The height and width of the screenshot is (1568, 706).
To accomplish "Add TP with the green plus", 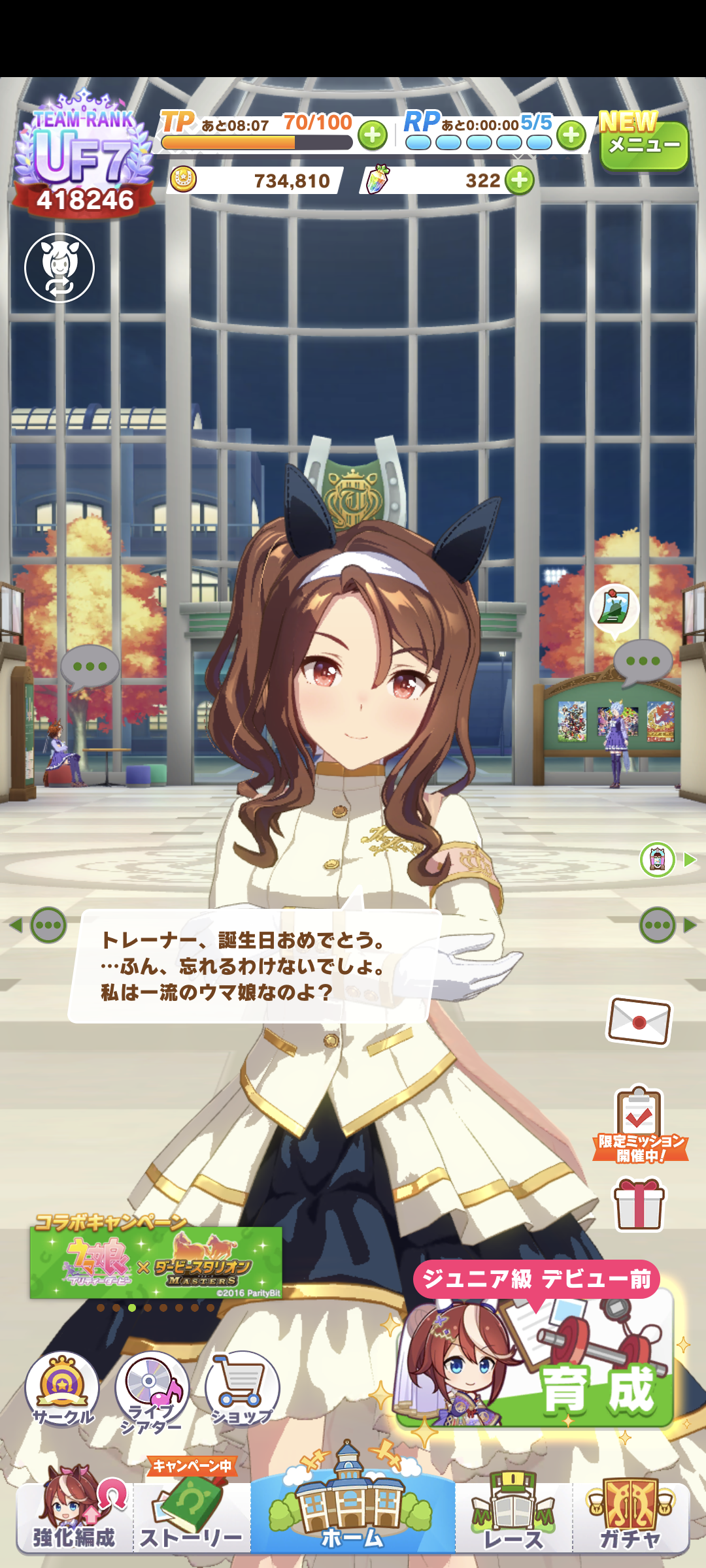I will 373,136.
